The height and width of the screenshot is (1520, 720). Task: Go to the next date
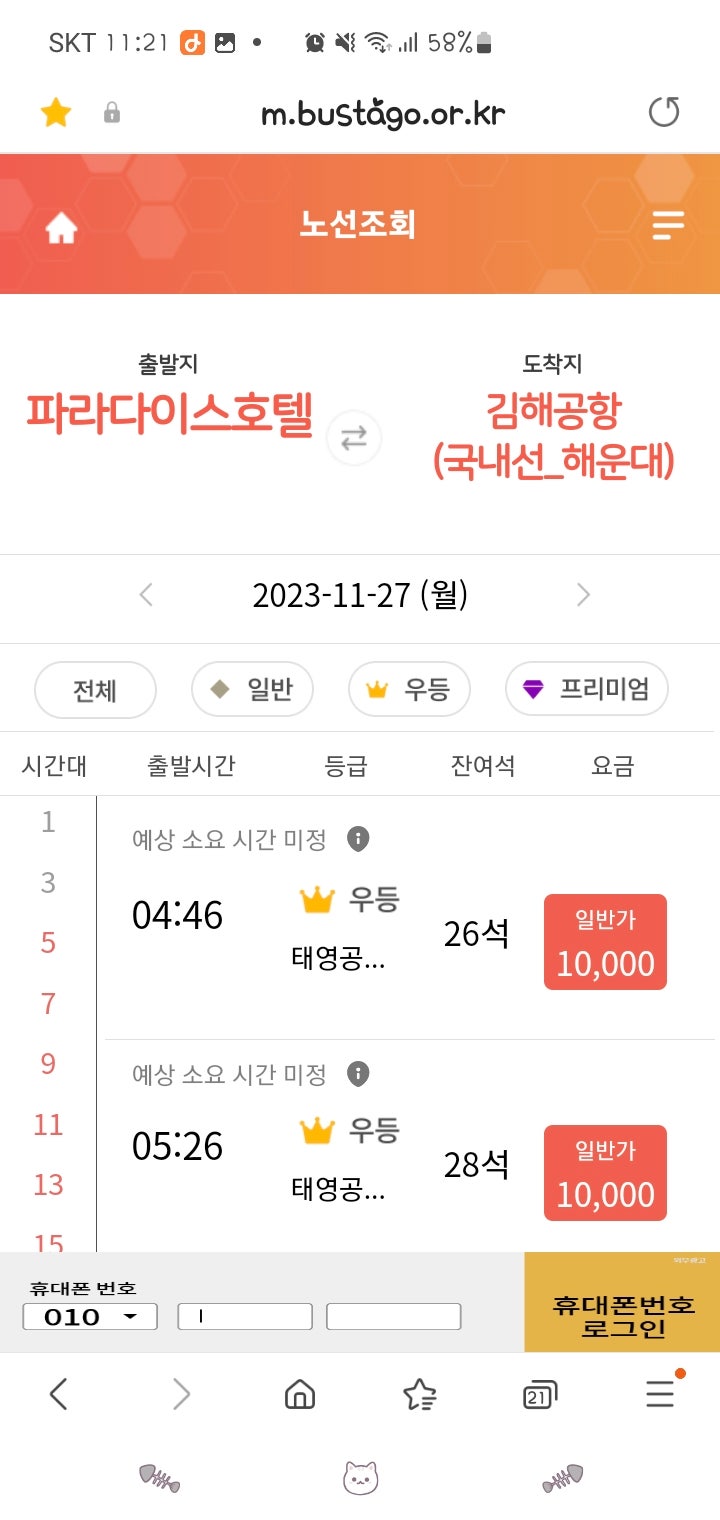point(584,596)
